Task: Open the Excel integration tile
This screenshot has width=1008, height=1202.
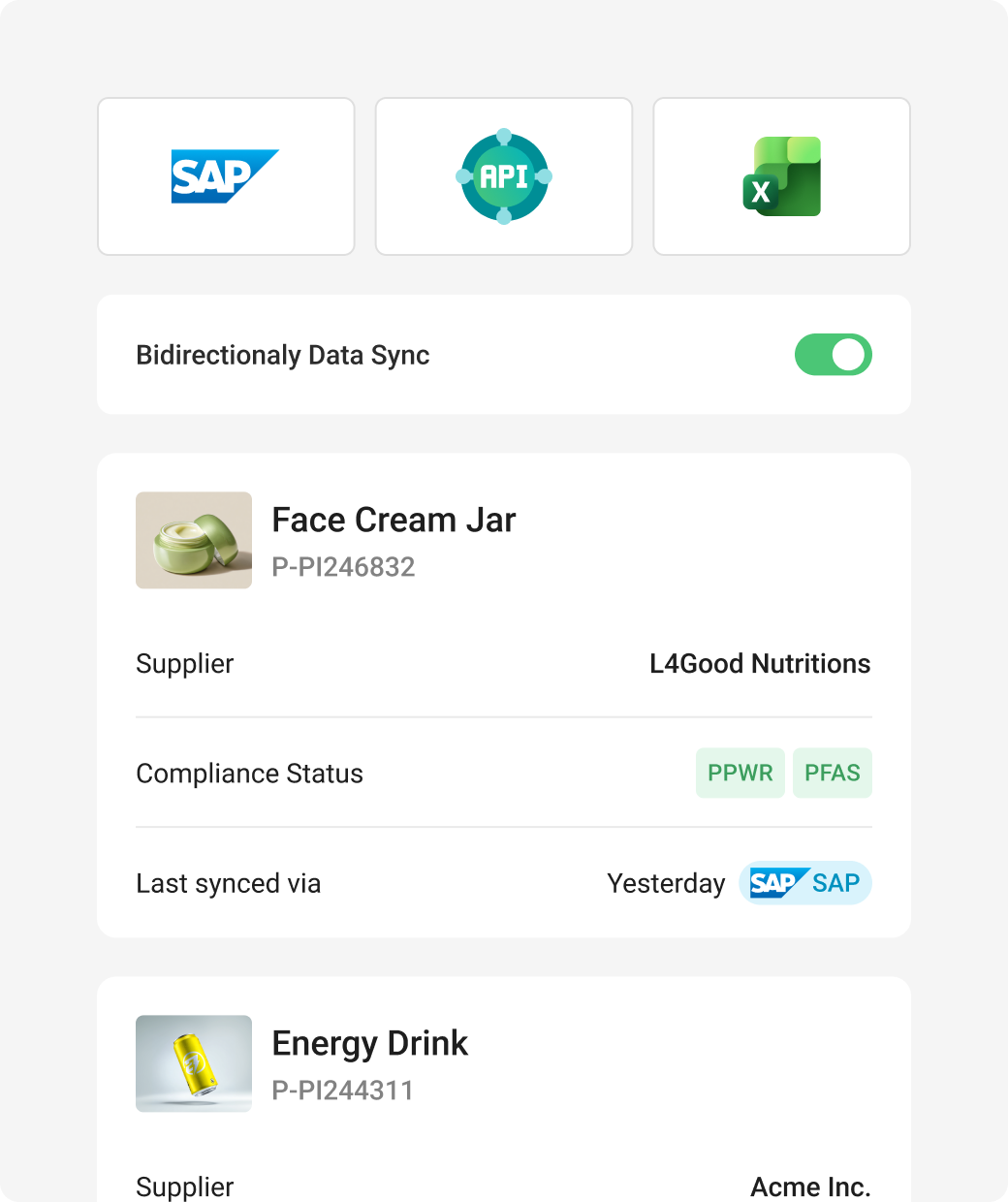Action: [x=781, y=176]
